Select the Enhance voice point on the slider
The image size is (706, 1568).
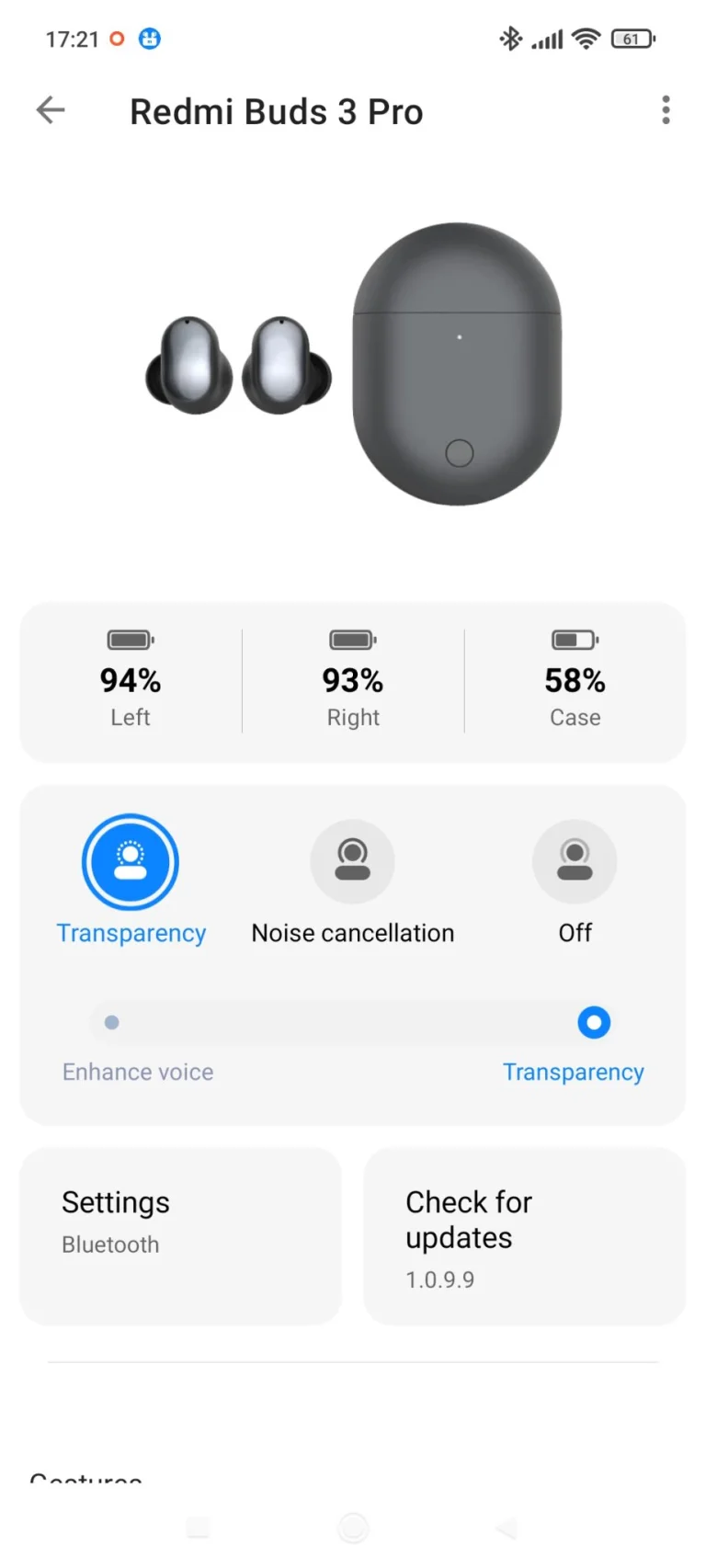pos(110,1022)
